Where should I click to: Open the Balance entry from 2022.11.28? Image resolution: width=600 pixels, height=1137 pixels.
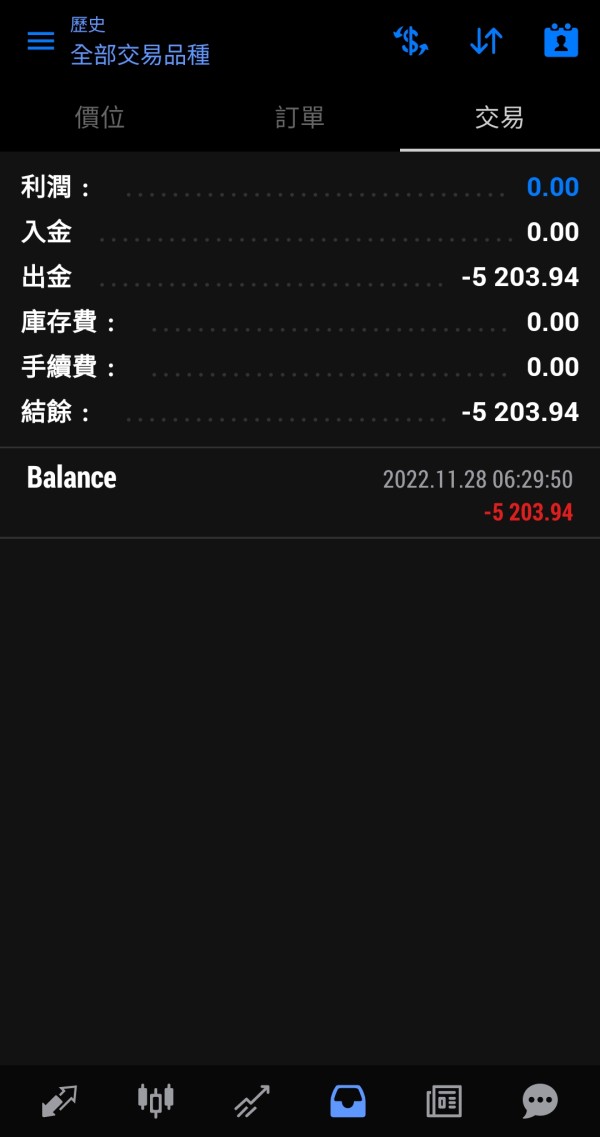click(x=300, y=494)
